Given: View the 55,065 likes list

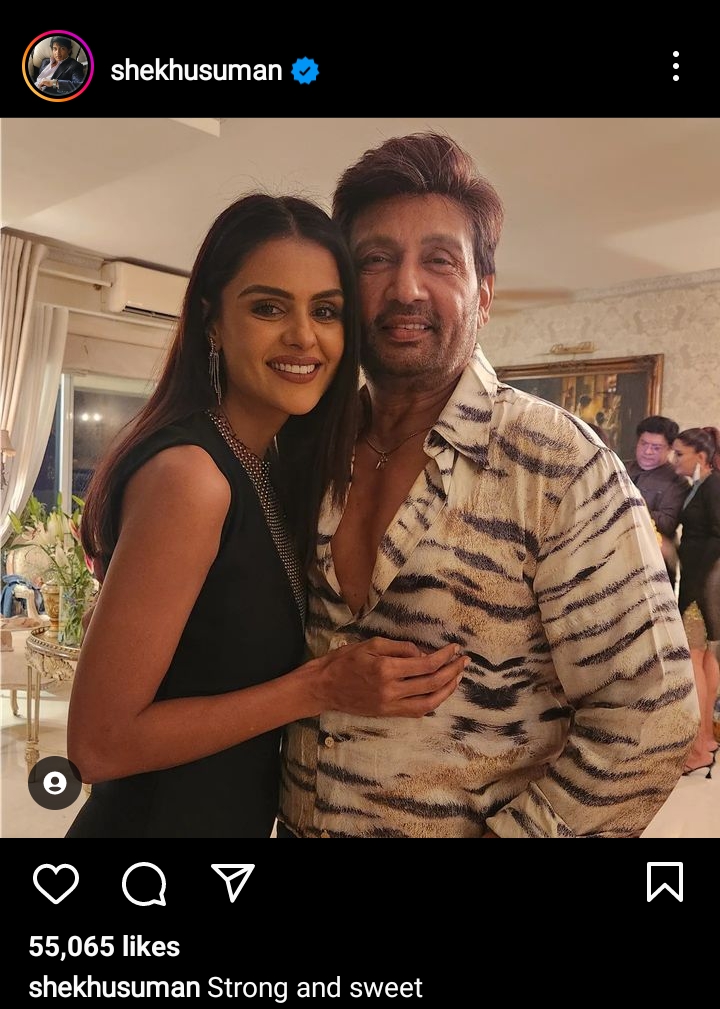Looking at the screenshot, I should click(104, 946).
